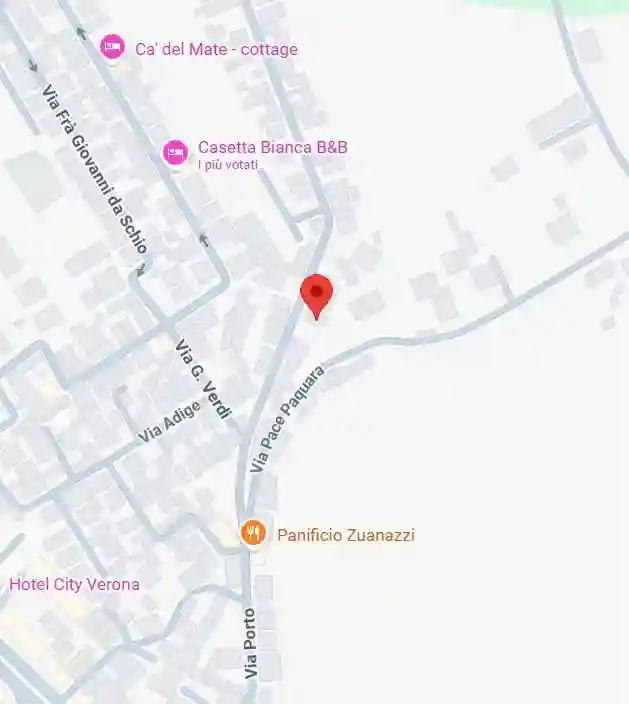Open the Hotel City Verona place label
Image resolution: width=629 pixels, height=704 pixels.
pyautogui.click(x=74, y=584)
